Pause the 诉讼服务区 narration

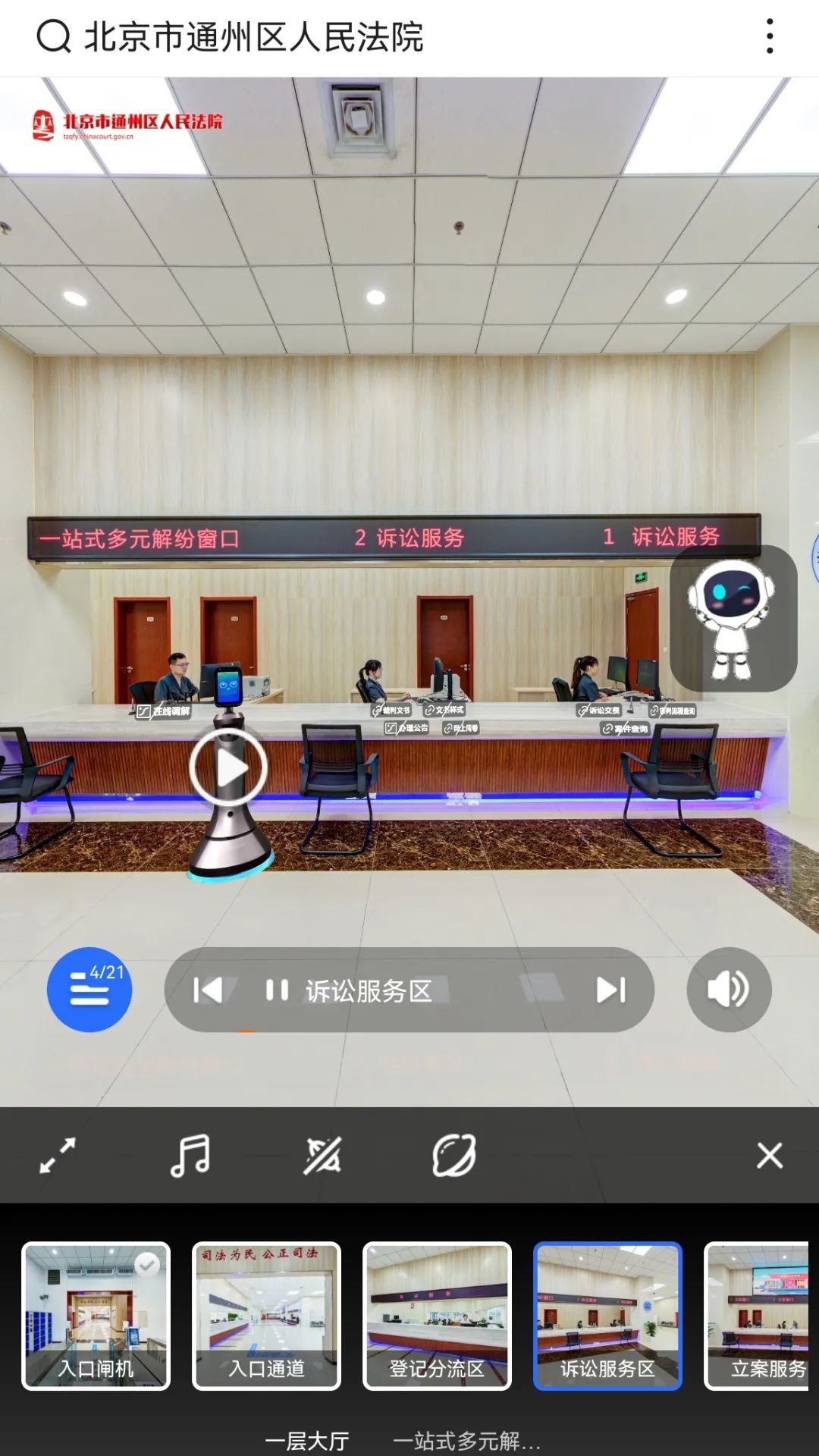click(275, 990)
